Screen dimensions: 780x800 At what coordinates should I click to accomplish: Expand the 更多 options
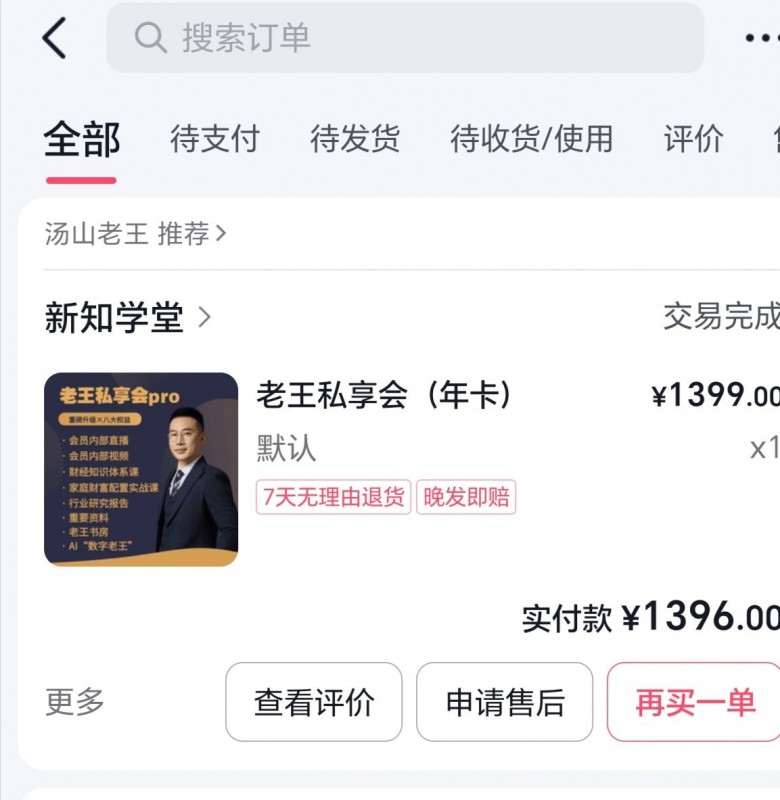(x=75, y=702)
